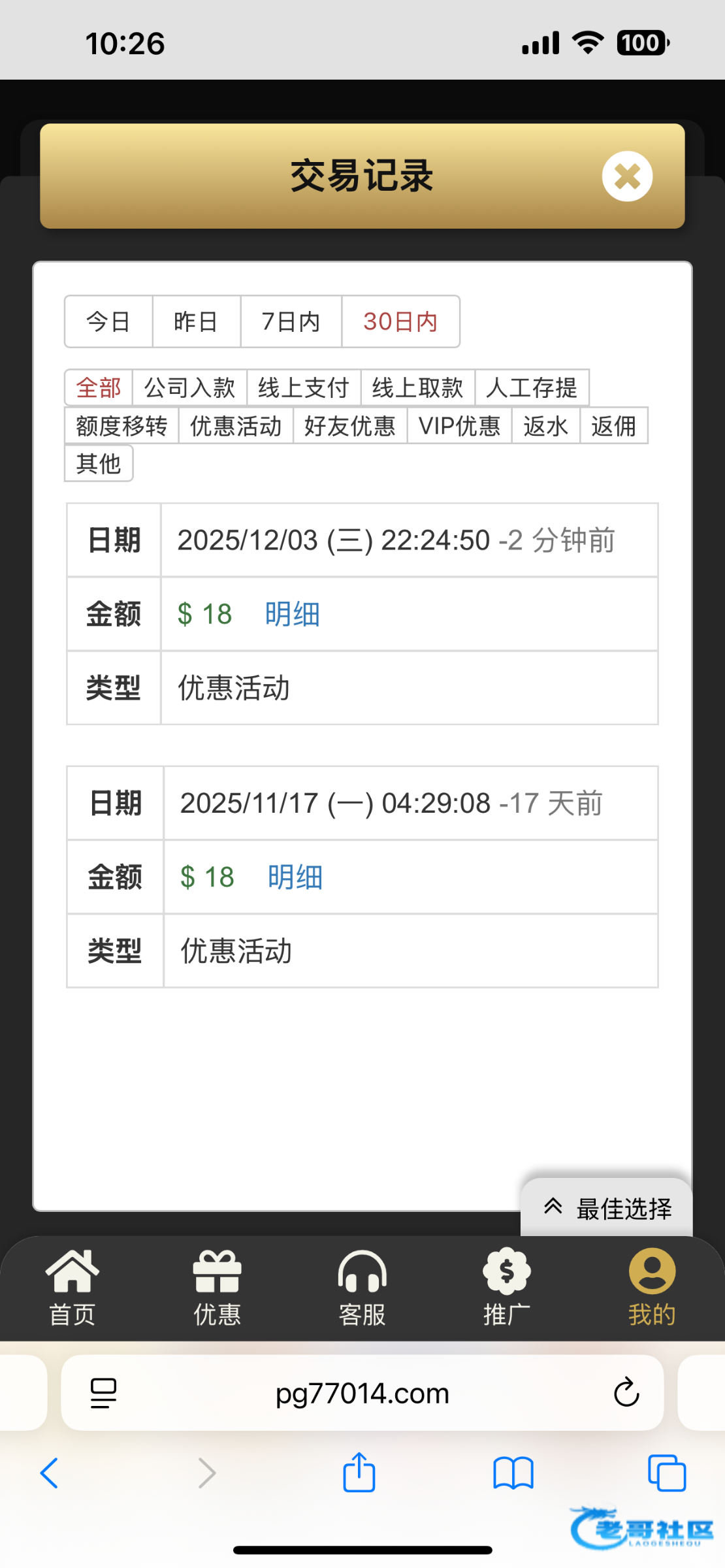Open 明细 for the 2025/11/17 record
Viewport: 725px width, 1568px height.
pos(295,877)
